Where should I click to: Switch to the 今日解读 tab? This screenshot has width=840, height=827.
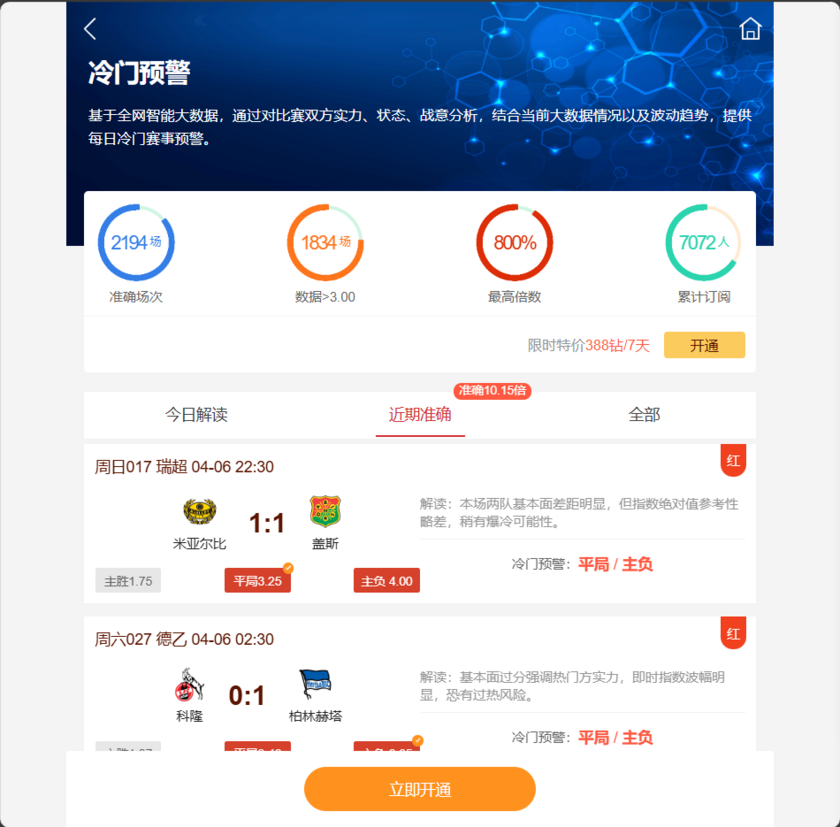[196, 414]
